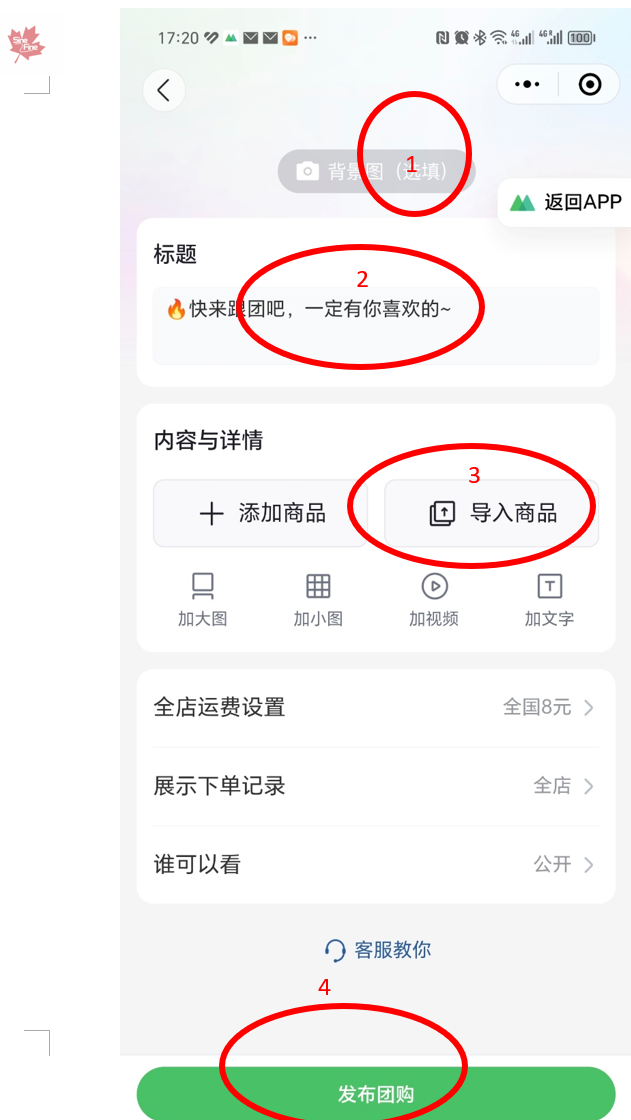Screen dimensions: 631x1120
Task: Open 全店运费设置 shipping fee settings
Action: (x=375, y=708)
